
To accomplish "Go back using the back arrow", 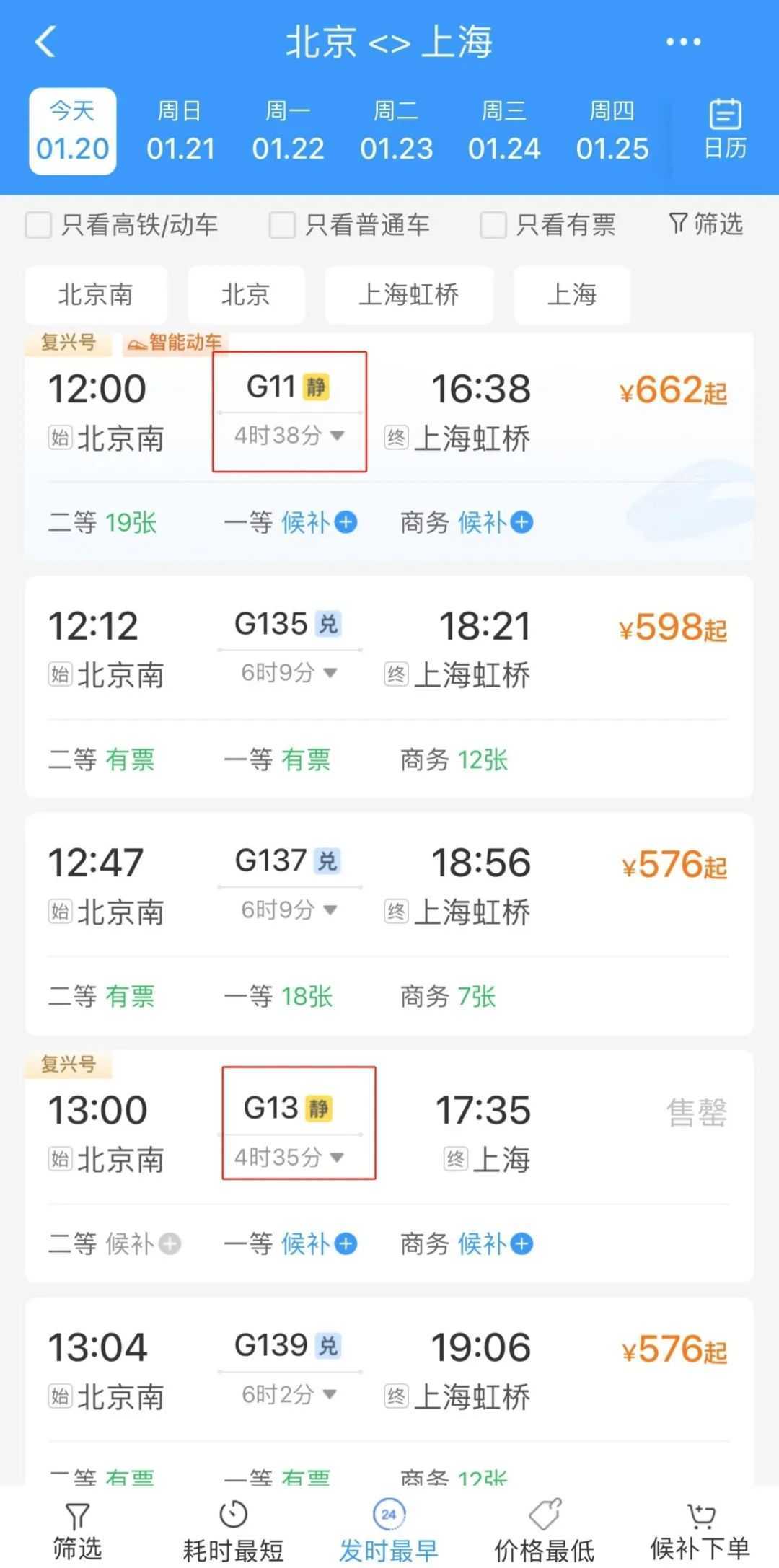I will point(45,42).
